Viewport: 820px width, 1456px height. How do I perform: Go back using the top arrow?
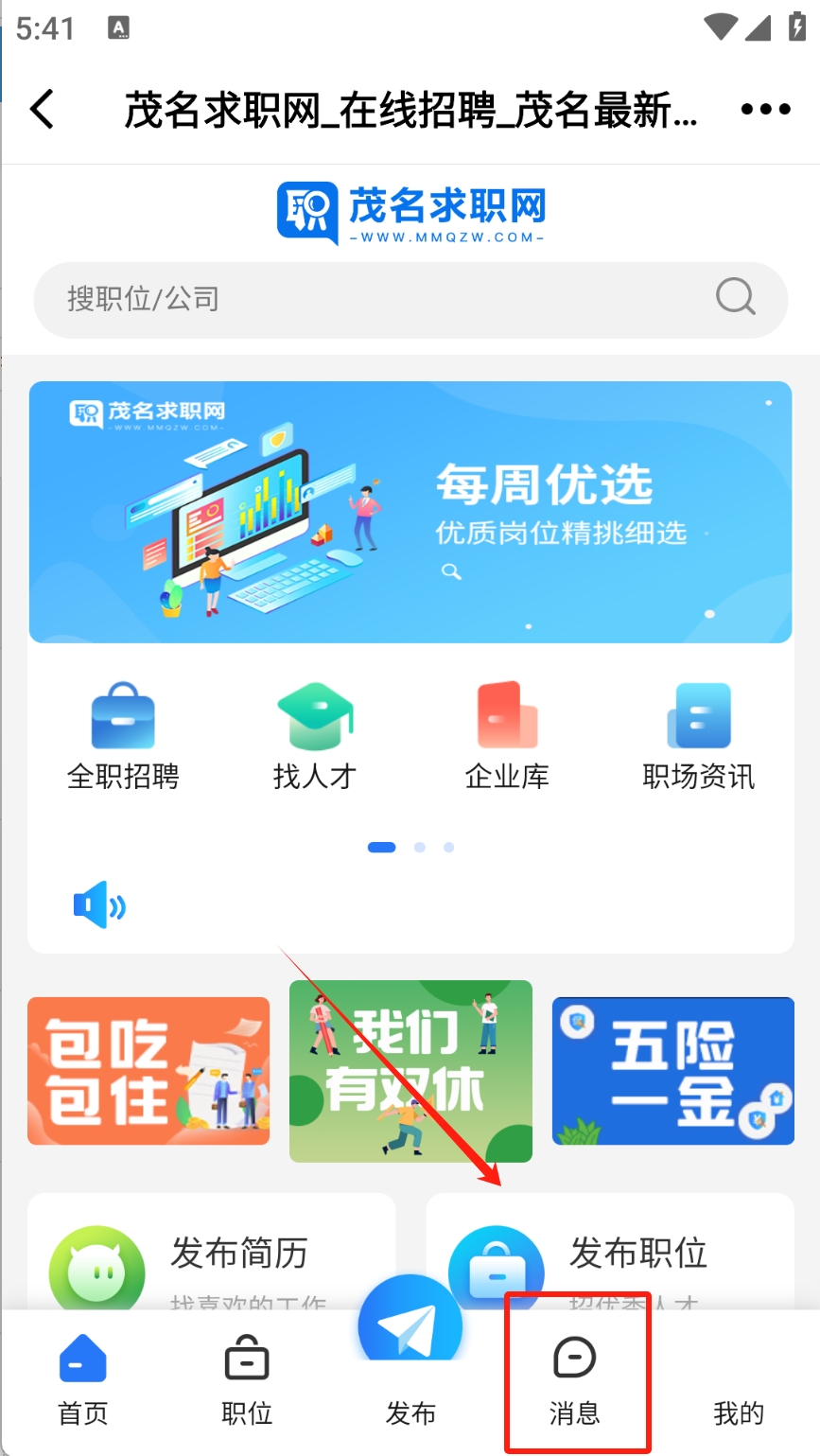[43, 110]
